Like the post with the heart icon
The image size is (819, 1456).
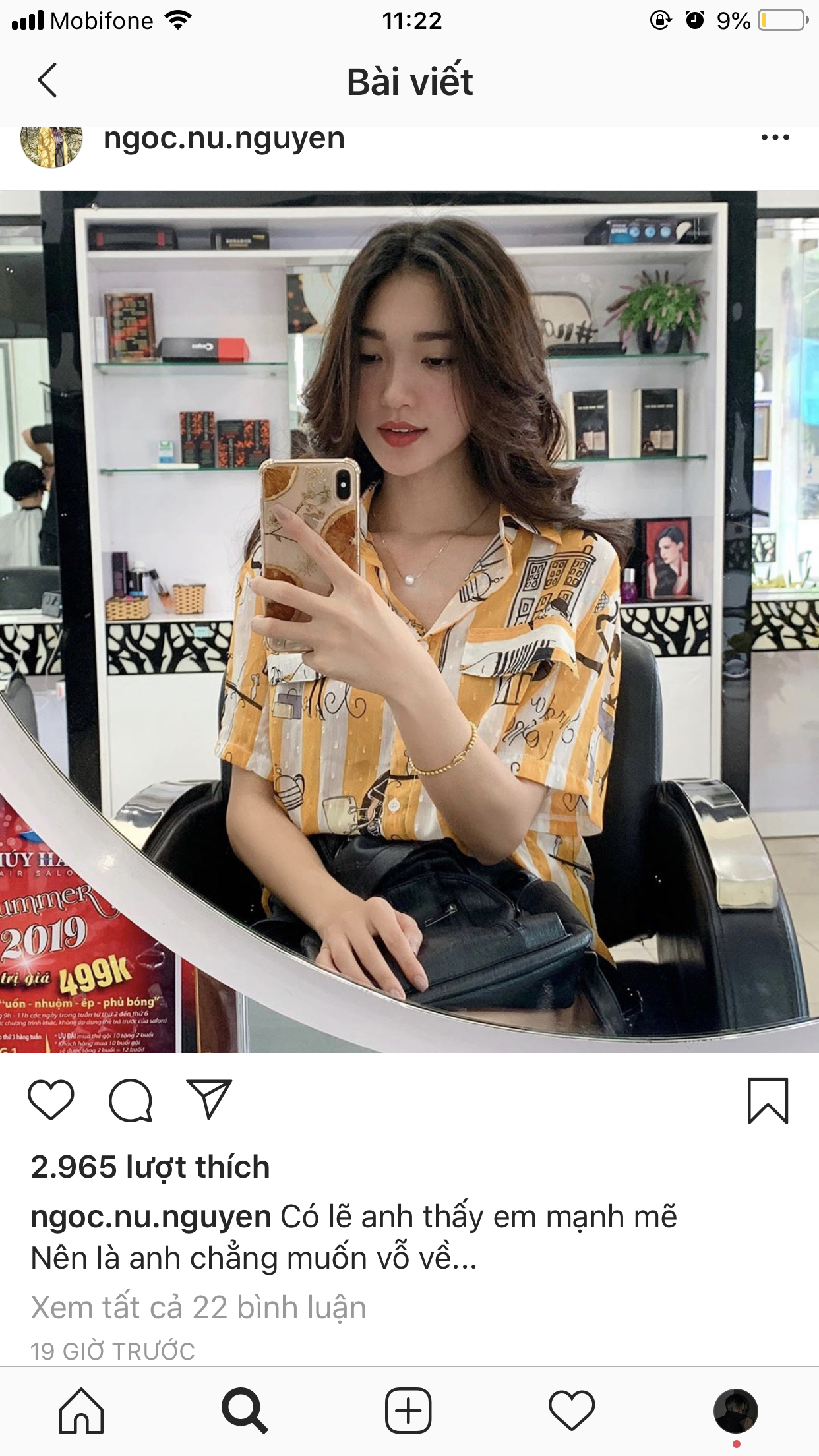pyautogui.click(x=51, y=1100)
